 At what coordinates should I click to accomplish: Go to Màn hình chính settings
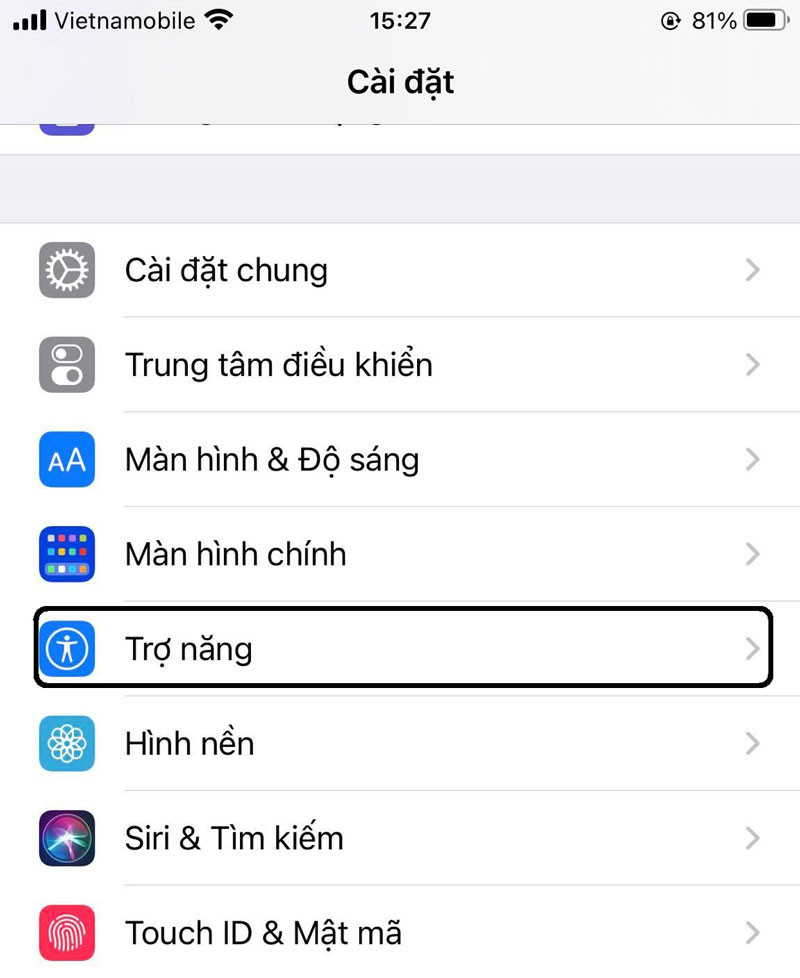pos(400,554)
